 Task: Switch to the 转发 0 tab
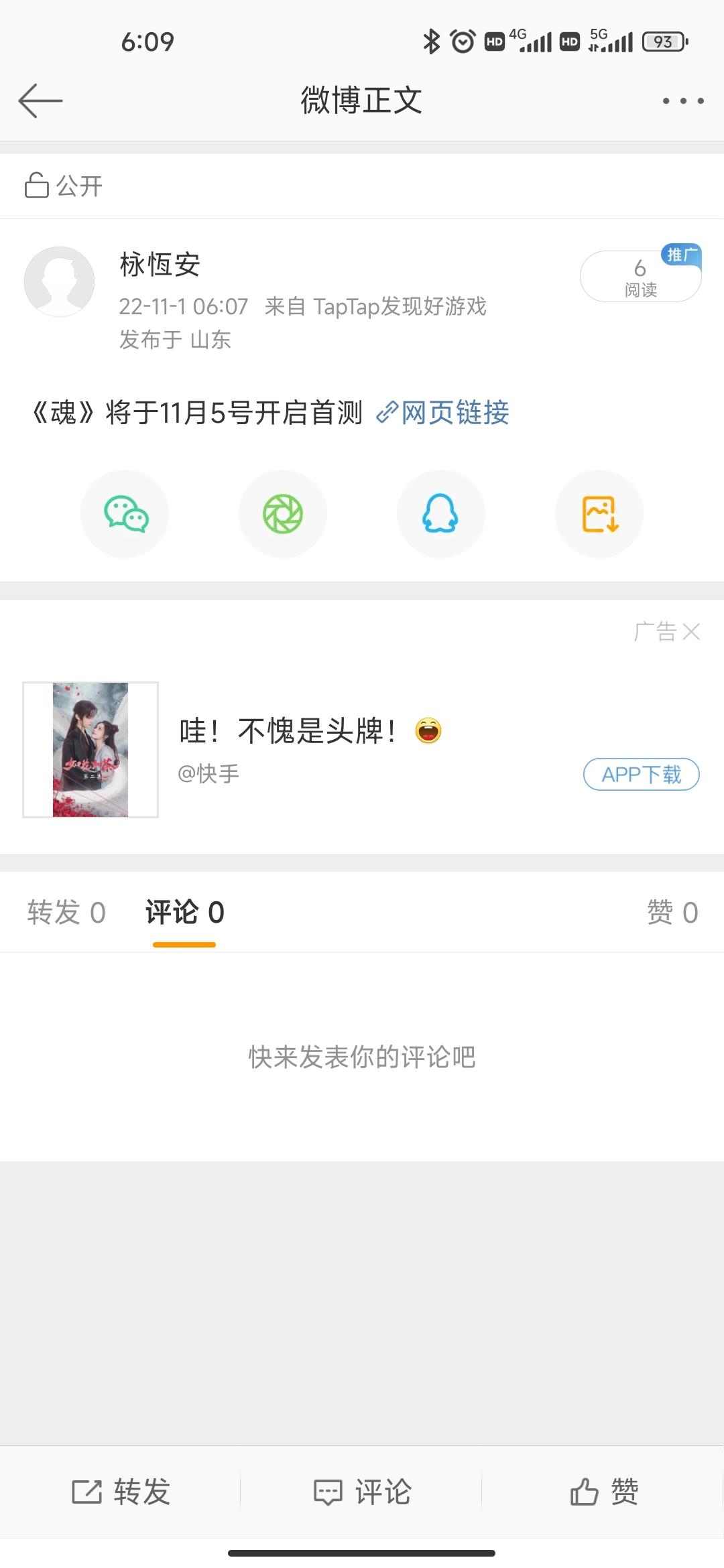(66, 913)
